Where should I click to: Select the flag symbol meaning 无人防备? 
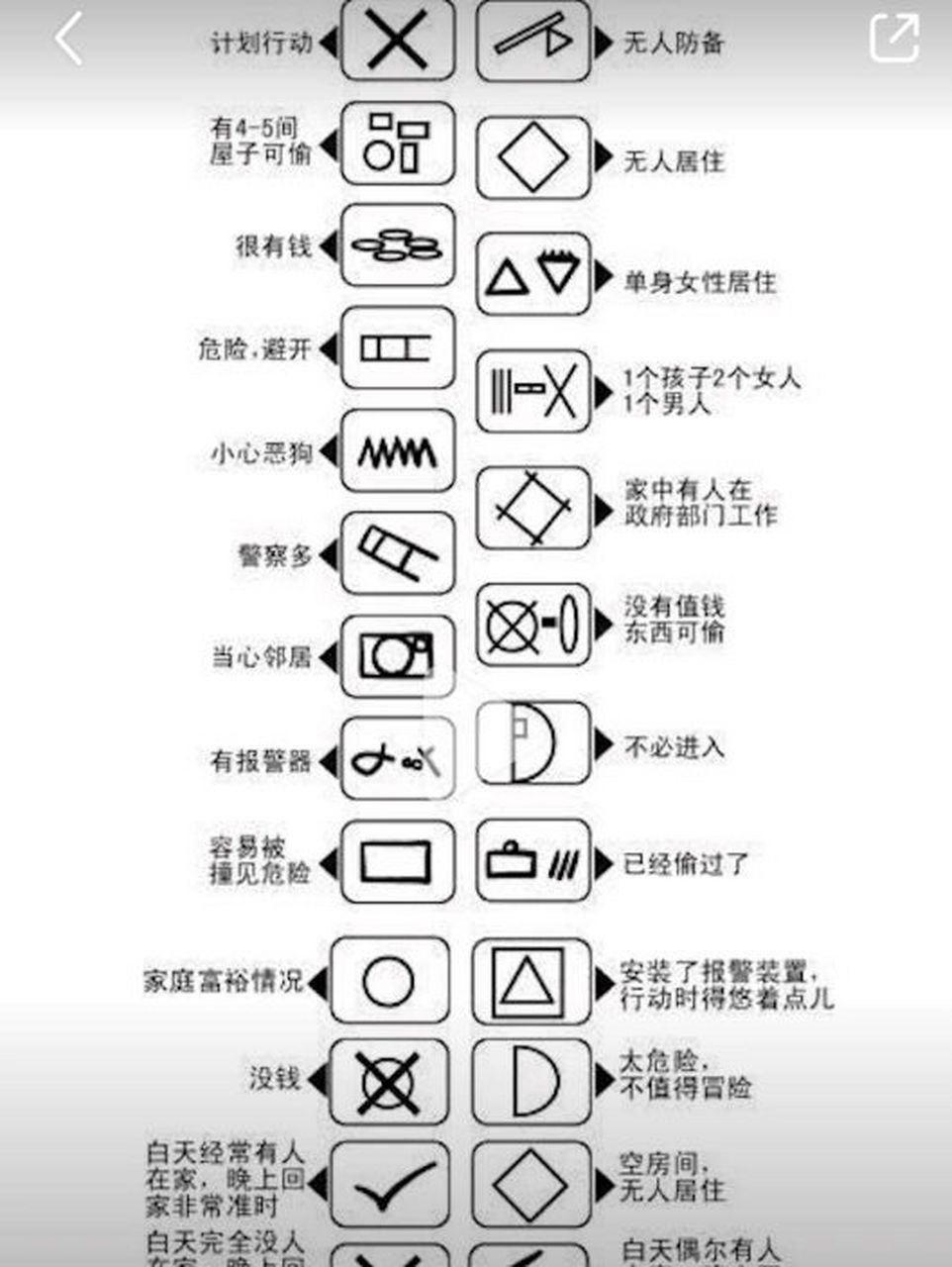(533, 40)
